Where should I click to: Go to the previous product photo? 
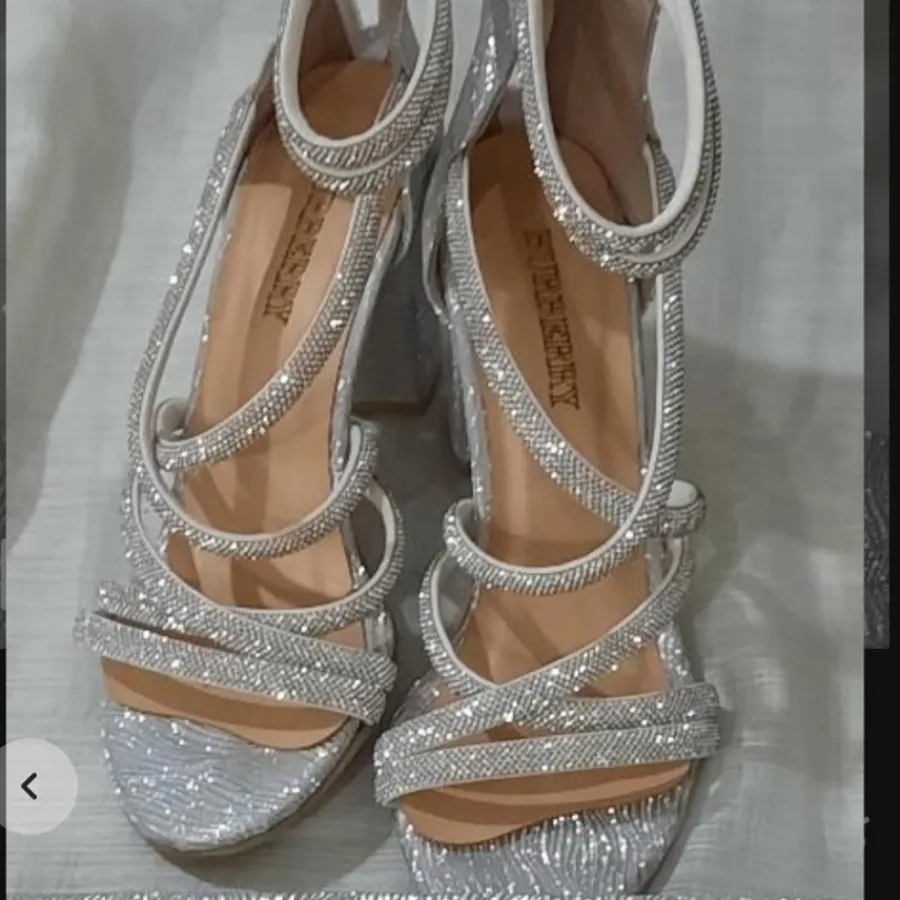(x=30, y=786)
